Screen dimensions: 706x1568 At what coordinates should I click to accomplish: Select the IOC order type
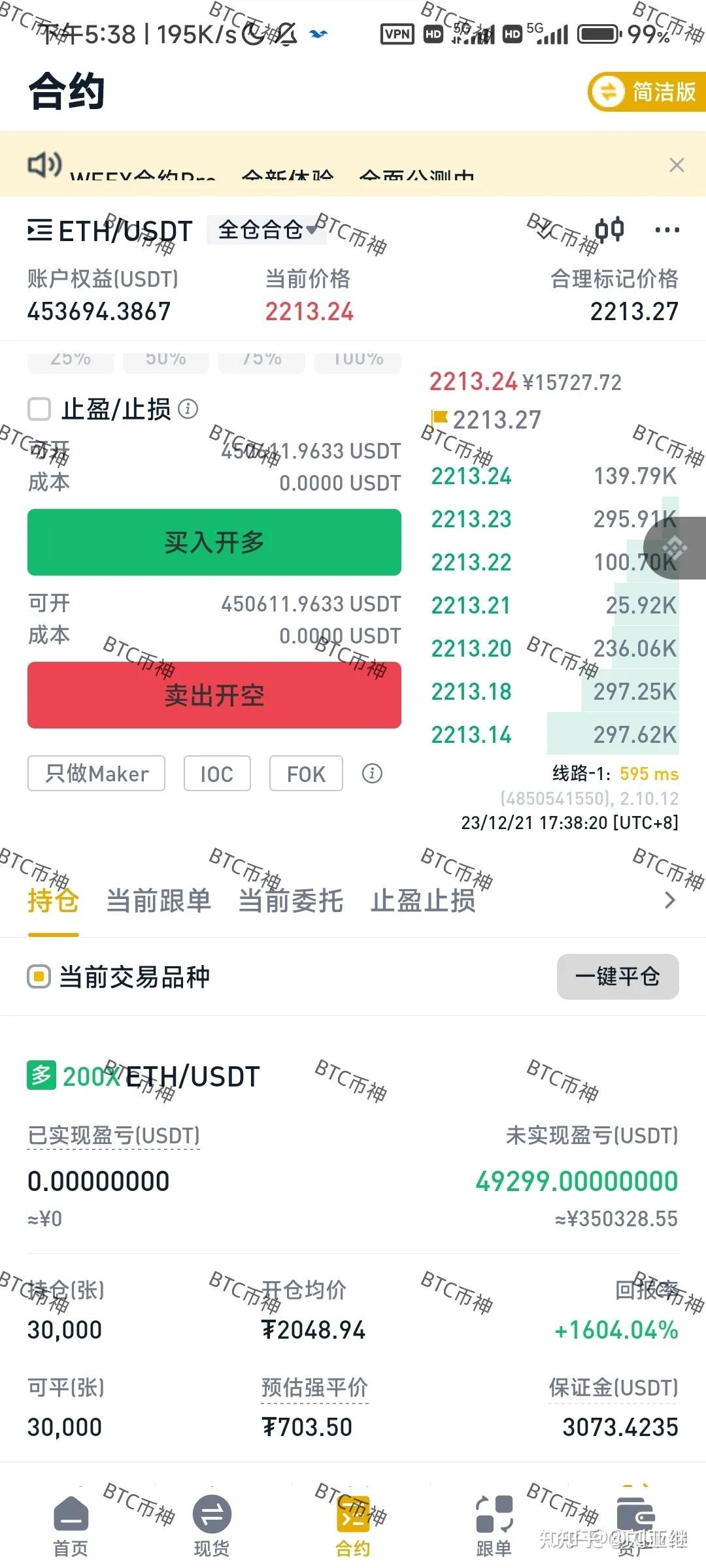(217, 774)
